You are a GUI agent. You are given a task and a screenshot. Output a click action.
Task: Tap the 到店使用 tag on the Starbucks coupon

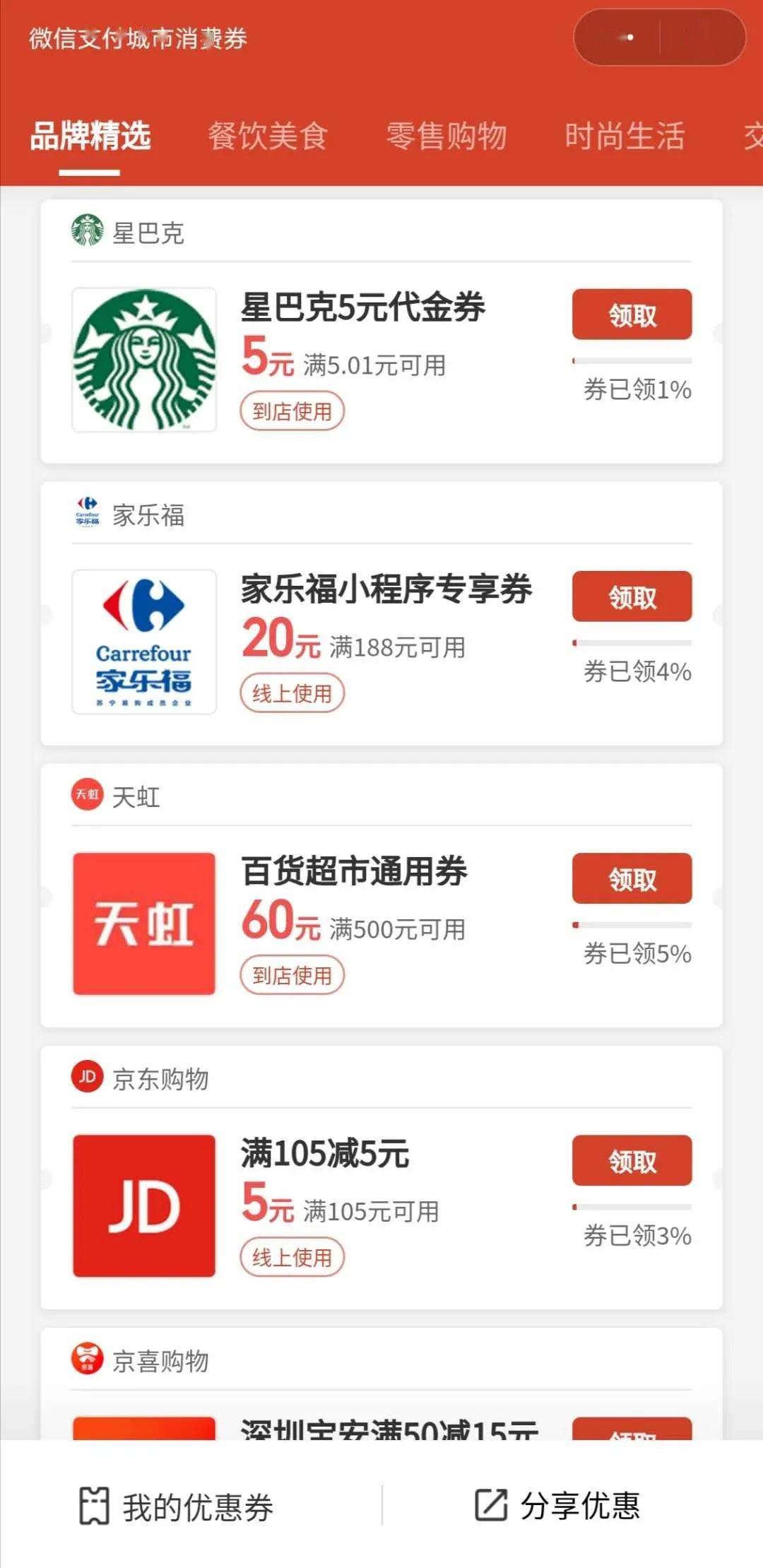(x=292, y=411)
